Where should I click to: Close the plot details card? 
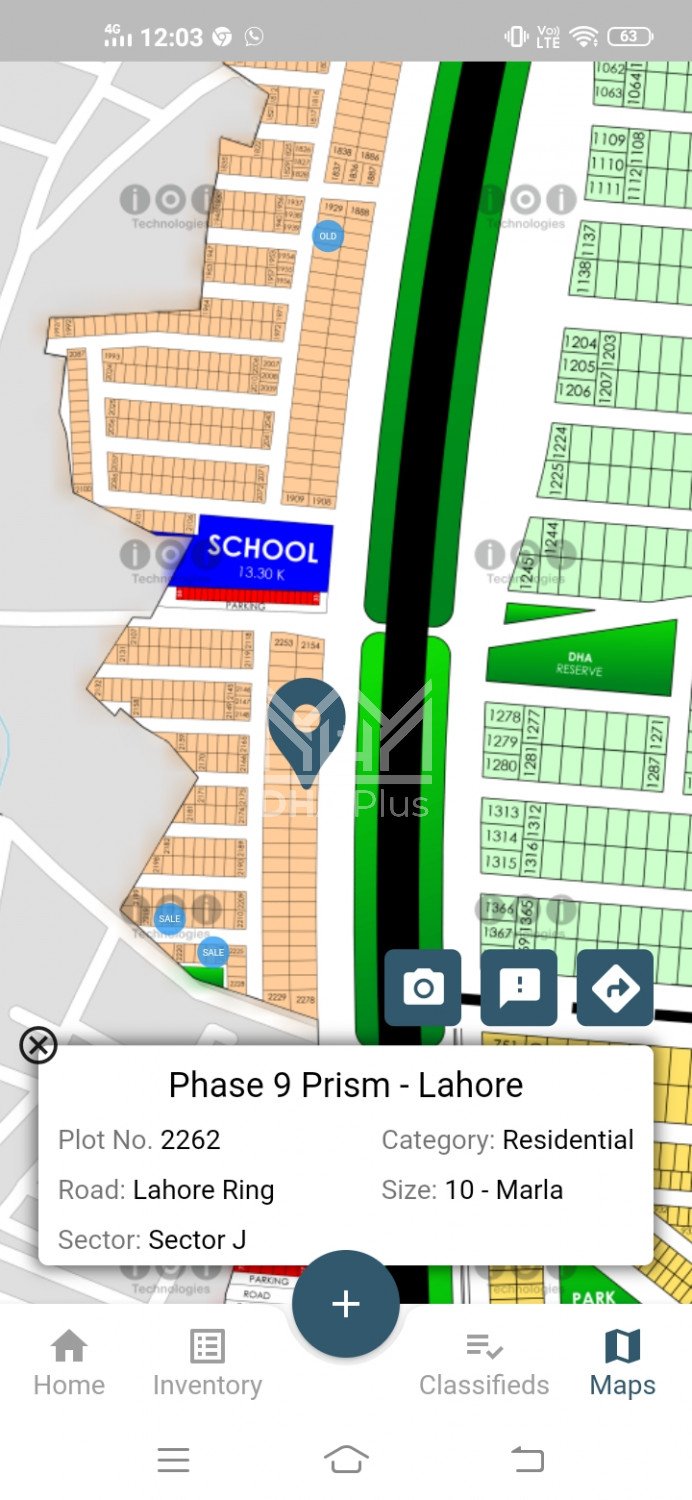[x=38, y=1046]
